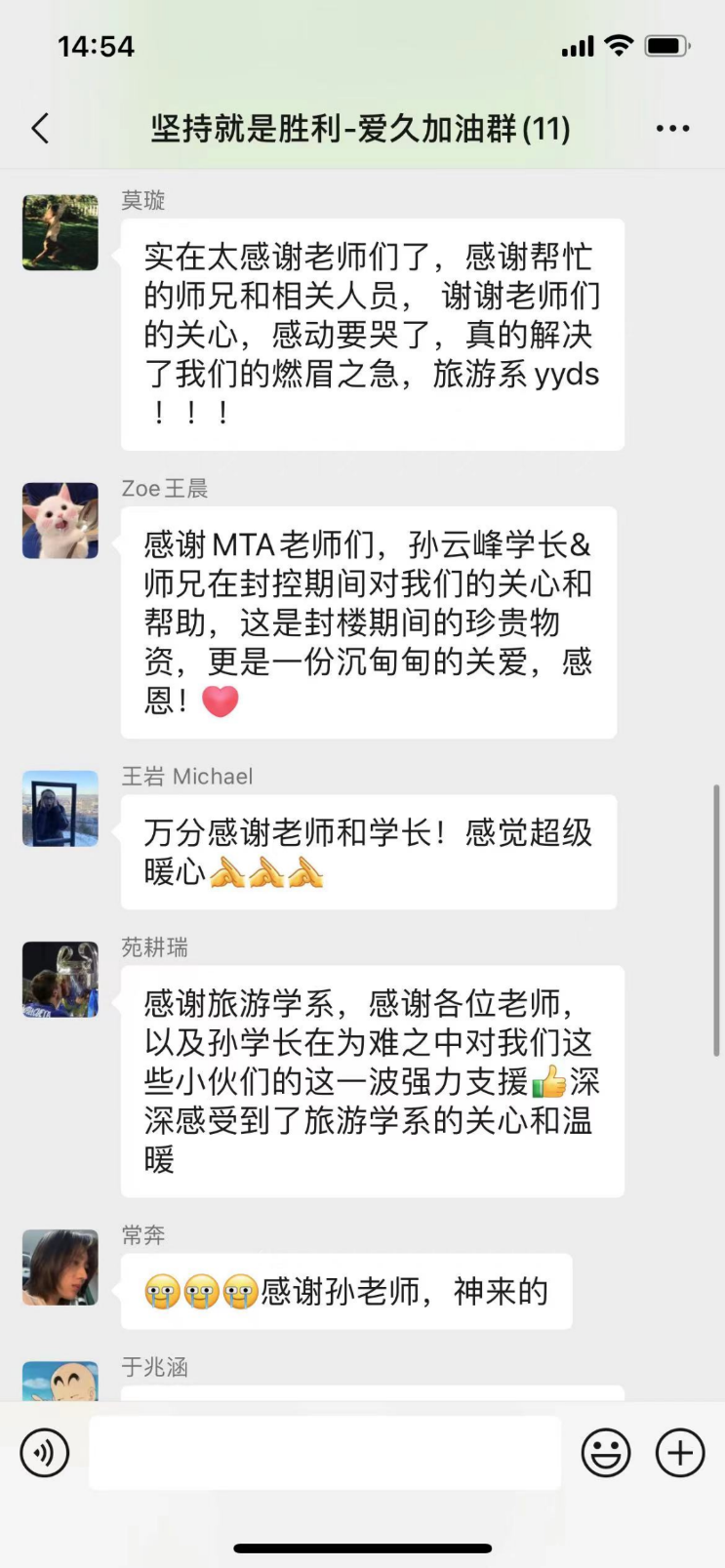View 莫璇's profile avatar
Image resolution: width=725 pixels, height=1568 pixels.
click(x=60, y=232)
